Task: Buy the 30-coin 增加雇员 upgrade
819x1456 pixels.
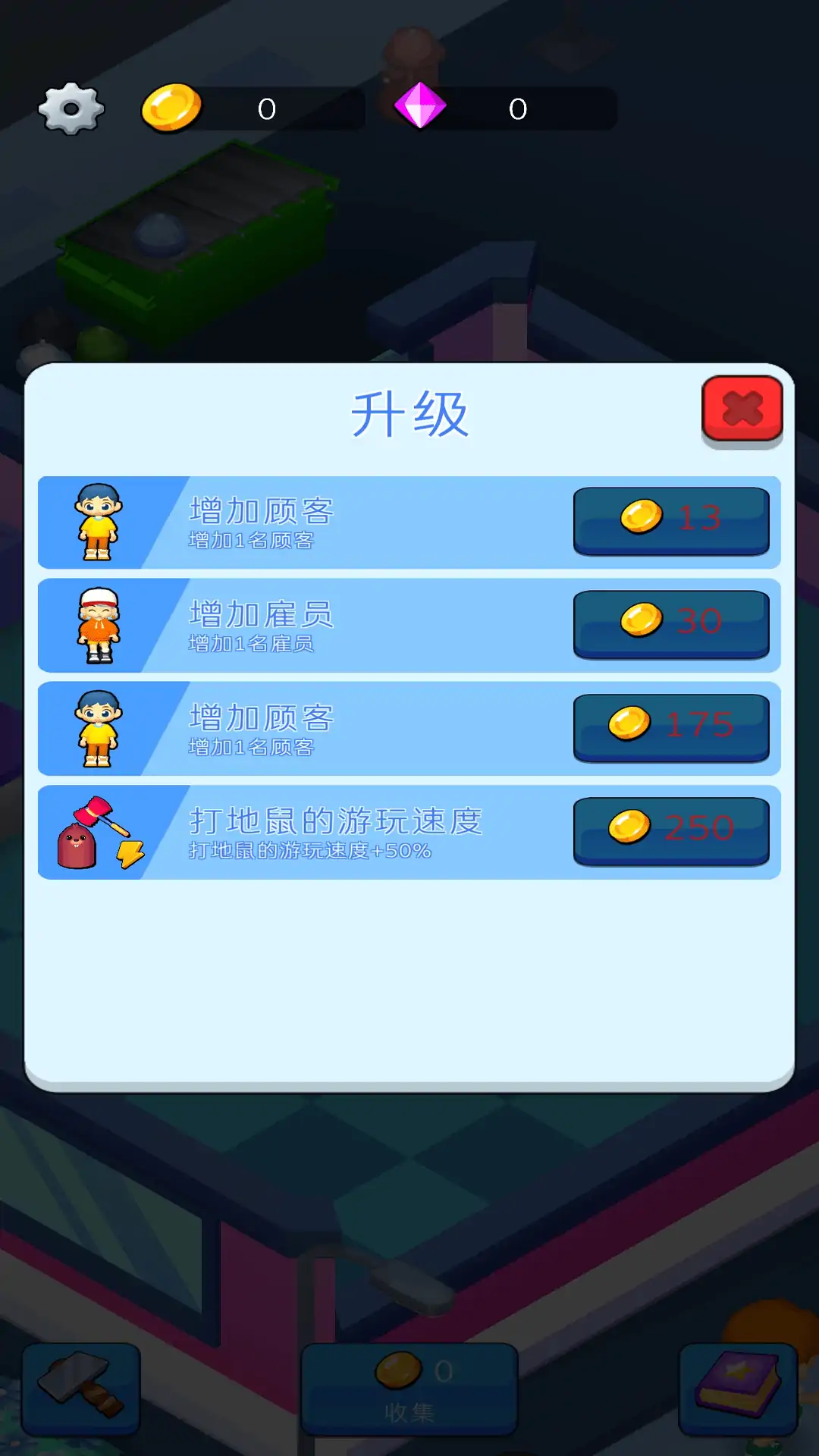Action: [x=671, y=623]
